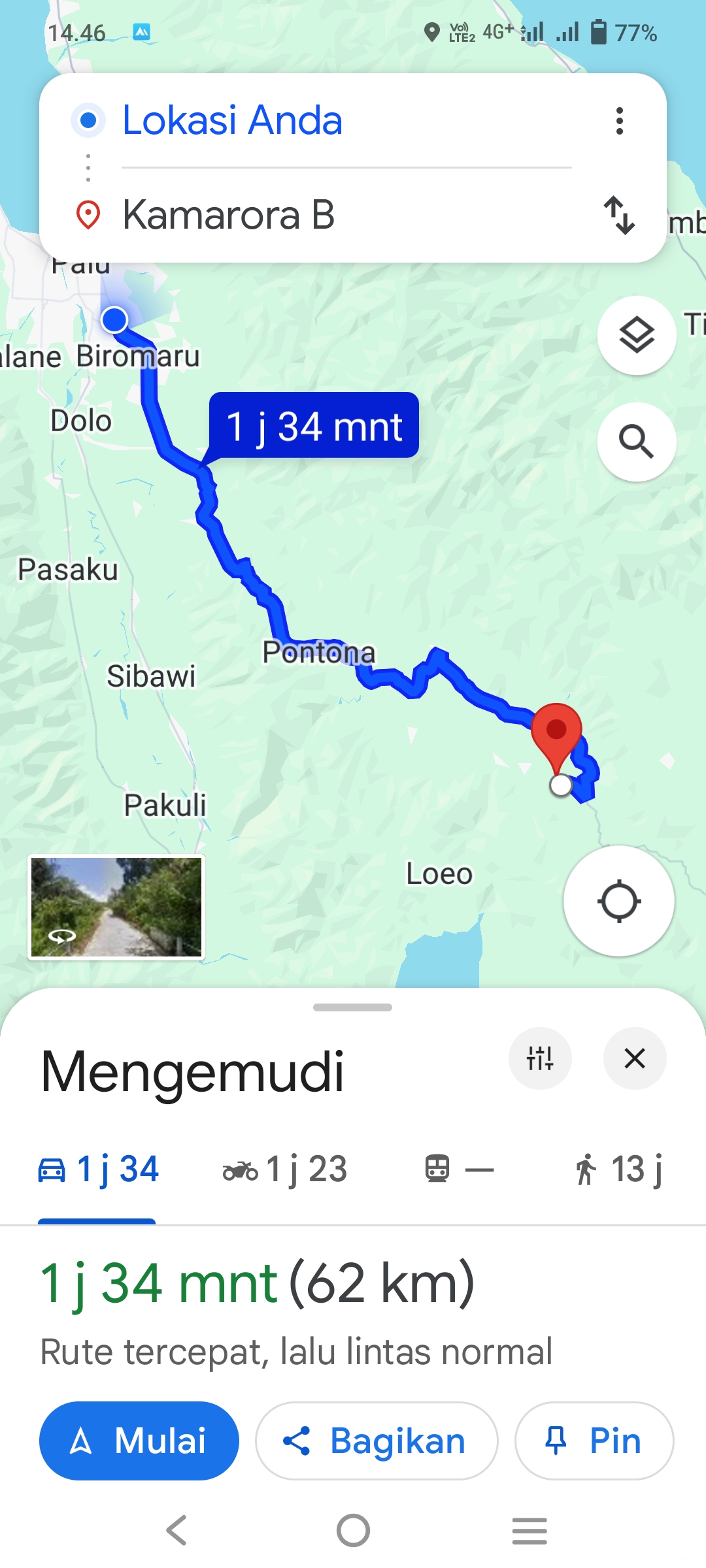Open recent apps from navigation bar

click(x=529, y=1530)
